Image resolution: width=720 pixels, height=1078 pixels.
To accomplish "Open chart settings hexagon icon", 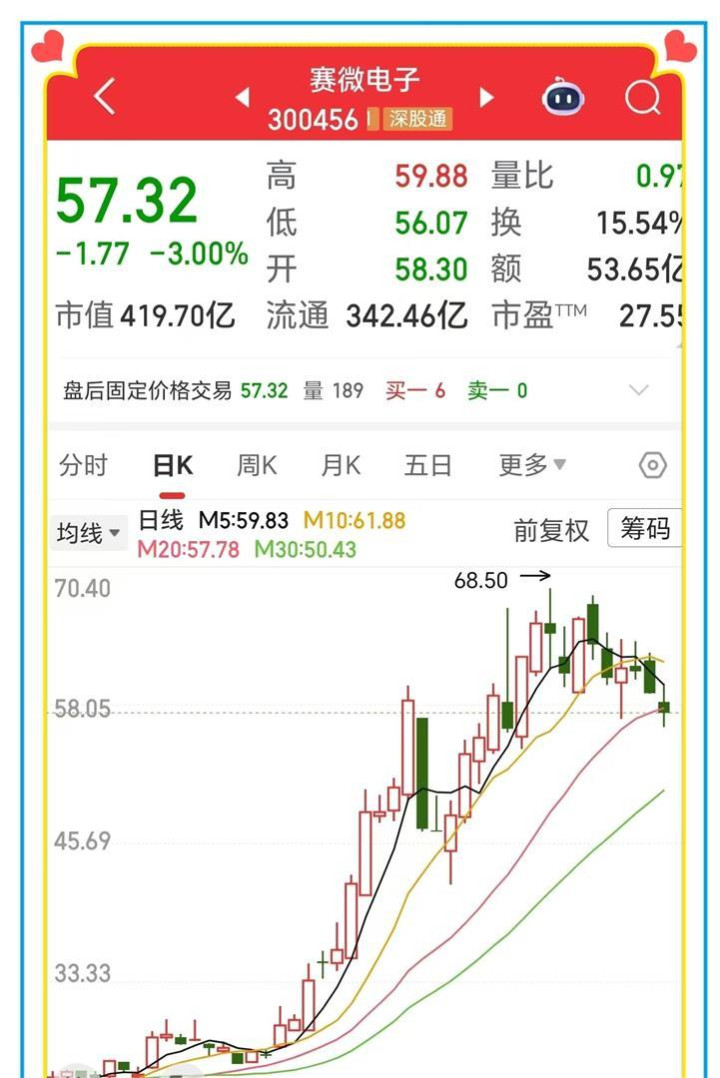I will coord(652,466).
